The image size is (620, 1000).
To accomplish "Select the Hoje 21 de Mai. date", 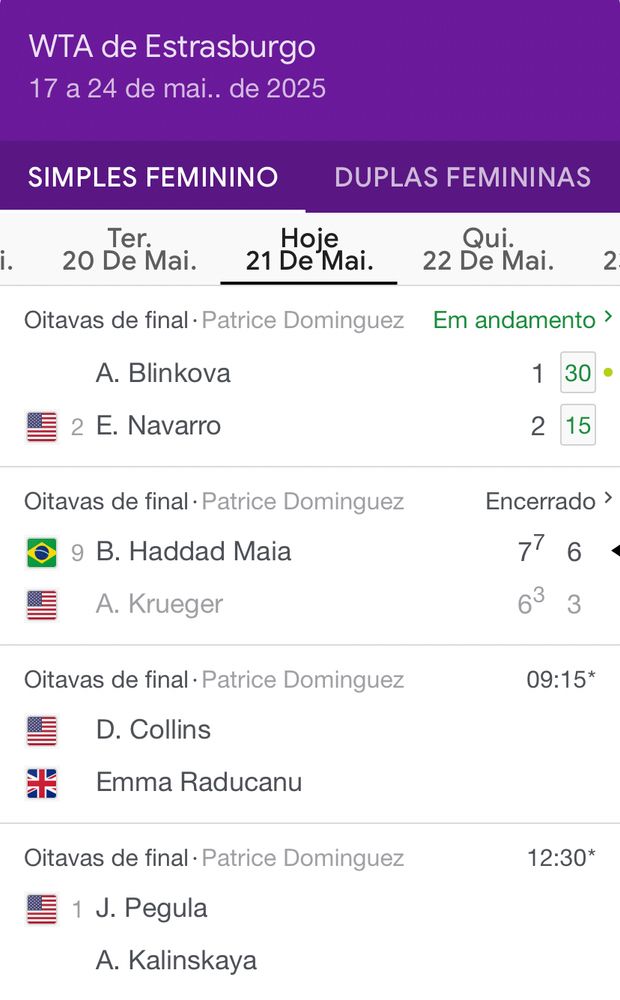I will (309, 249).
